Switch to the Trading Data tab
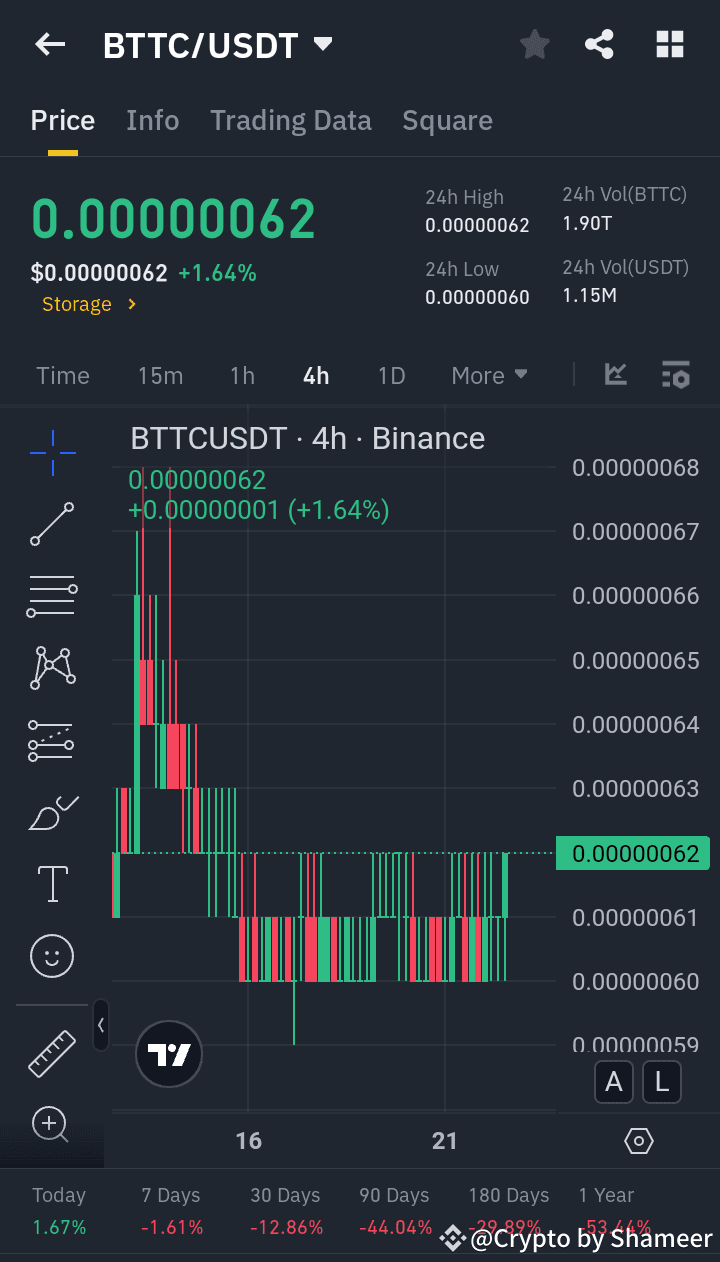This screenshot has height=1262, width=720. pyautogui.click(x=290, y=120)
